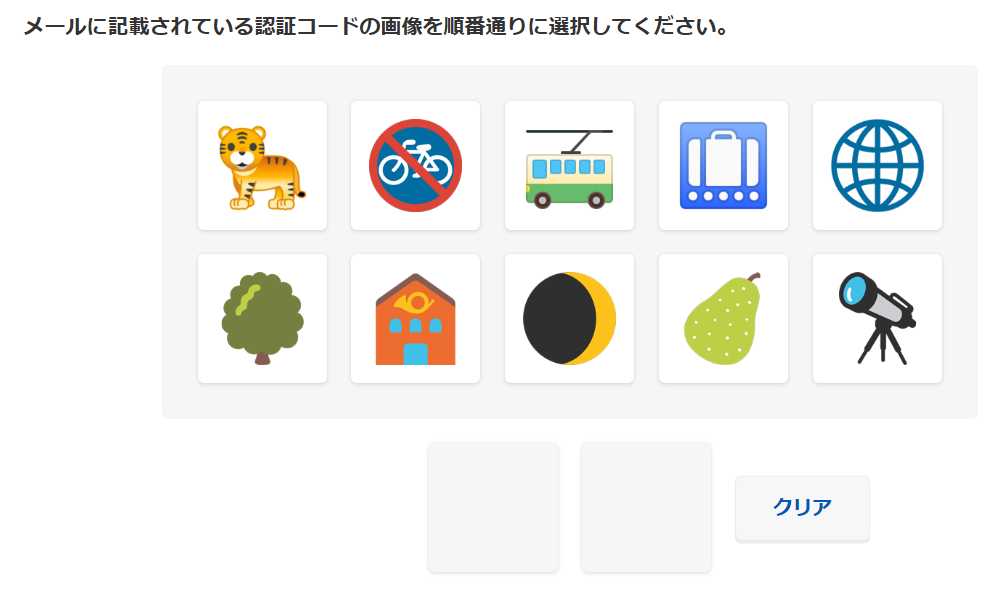Choose the no-bicycles sign image
The image size is (1006, 595).
[415, 166]
